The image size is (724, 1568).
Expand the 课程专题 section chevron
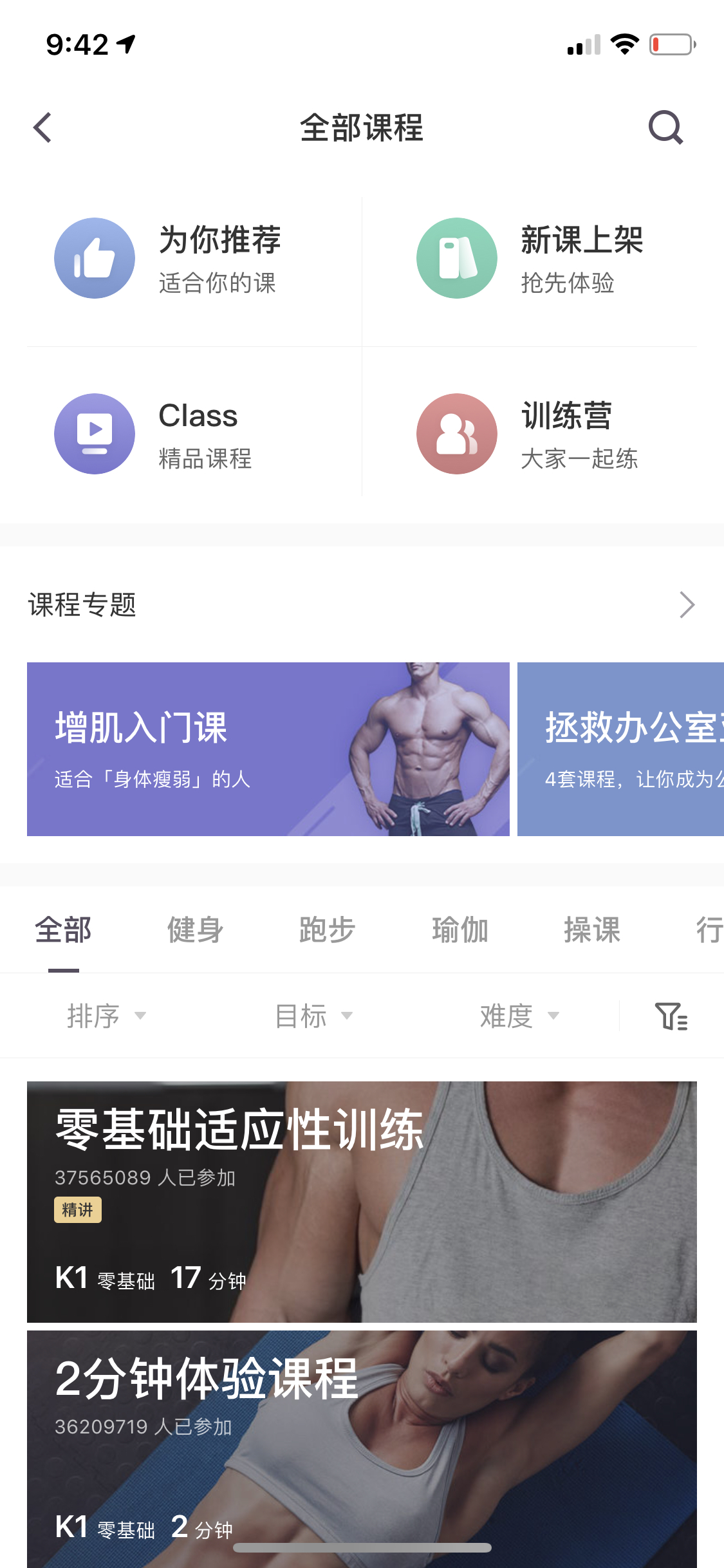click(x=687, y=605)
